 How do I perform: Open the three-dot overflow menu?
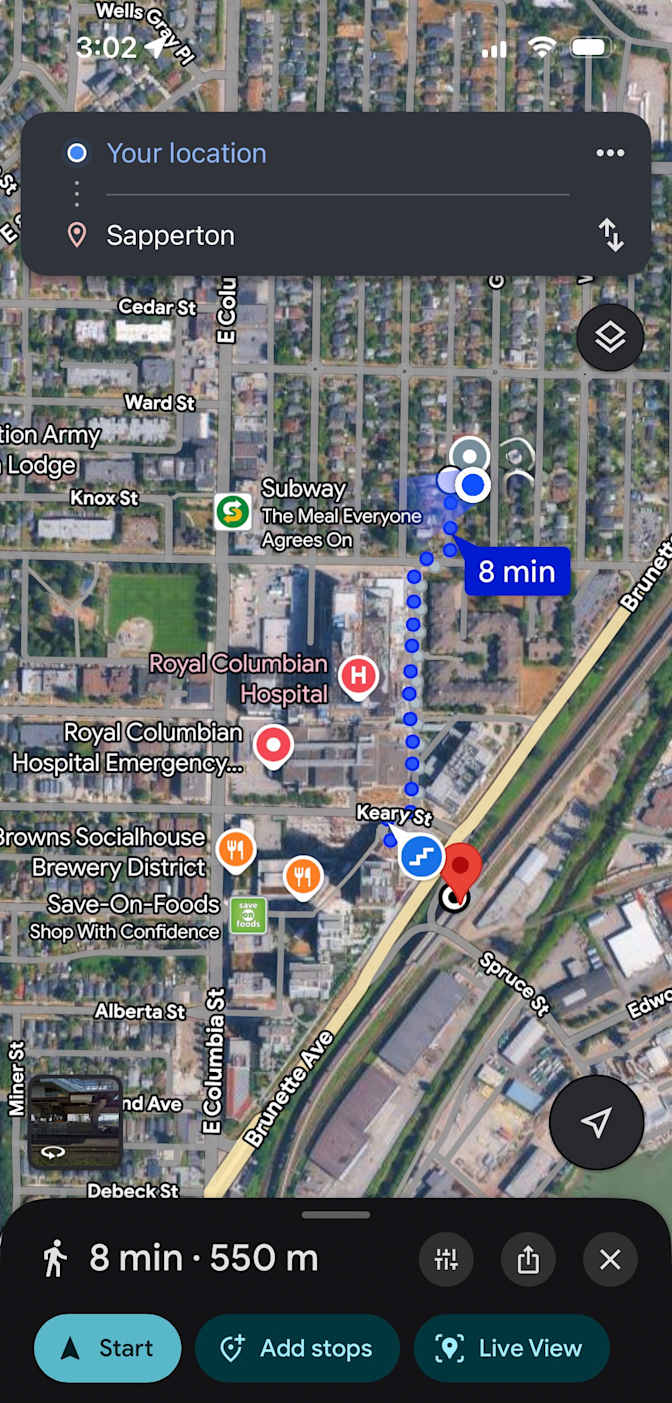(x=609, y=153)
